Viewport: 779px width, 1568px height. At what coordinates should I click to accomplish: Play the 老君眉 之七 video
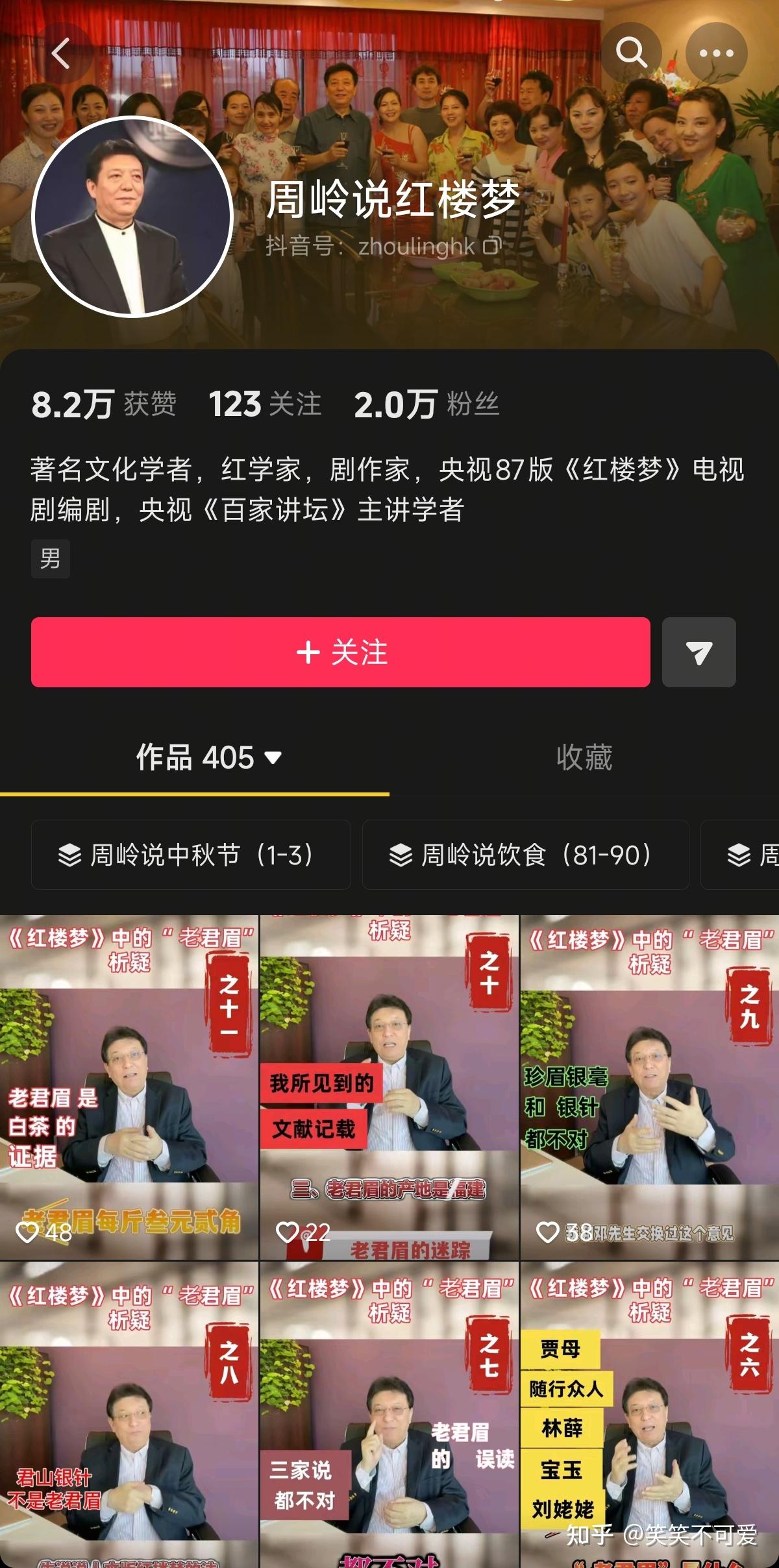(389, 1415)
